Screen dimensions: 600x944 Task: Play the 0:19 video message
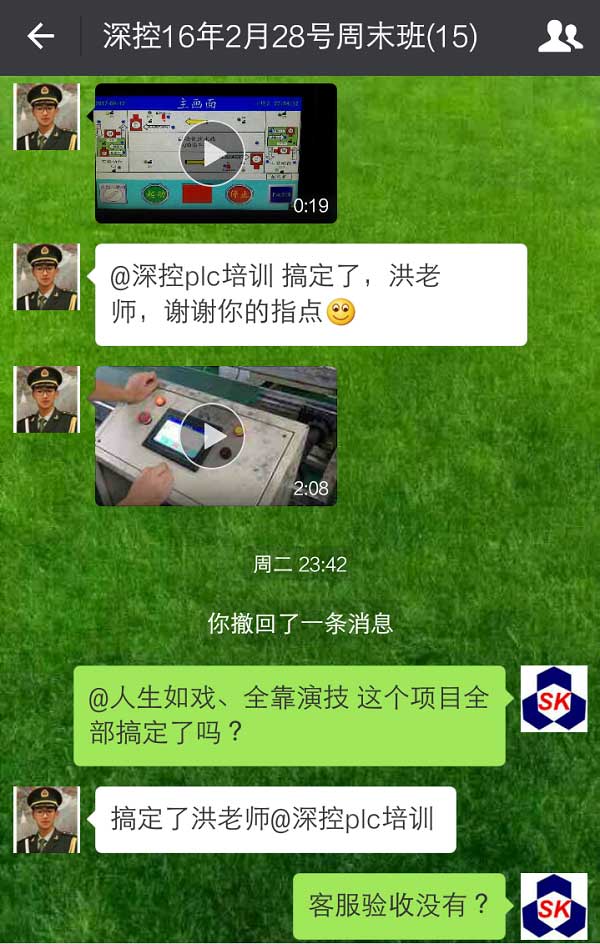212,153
